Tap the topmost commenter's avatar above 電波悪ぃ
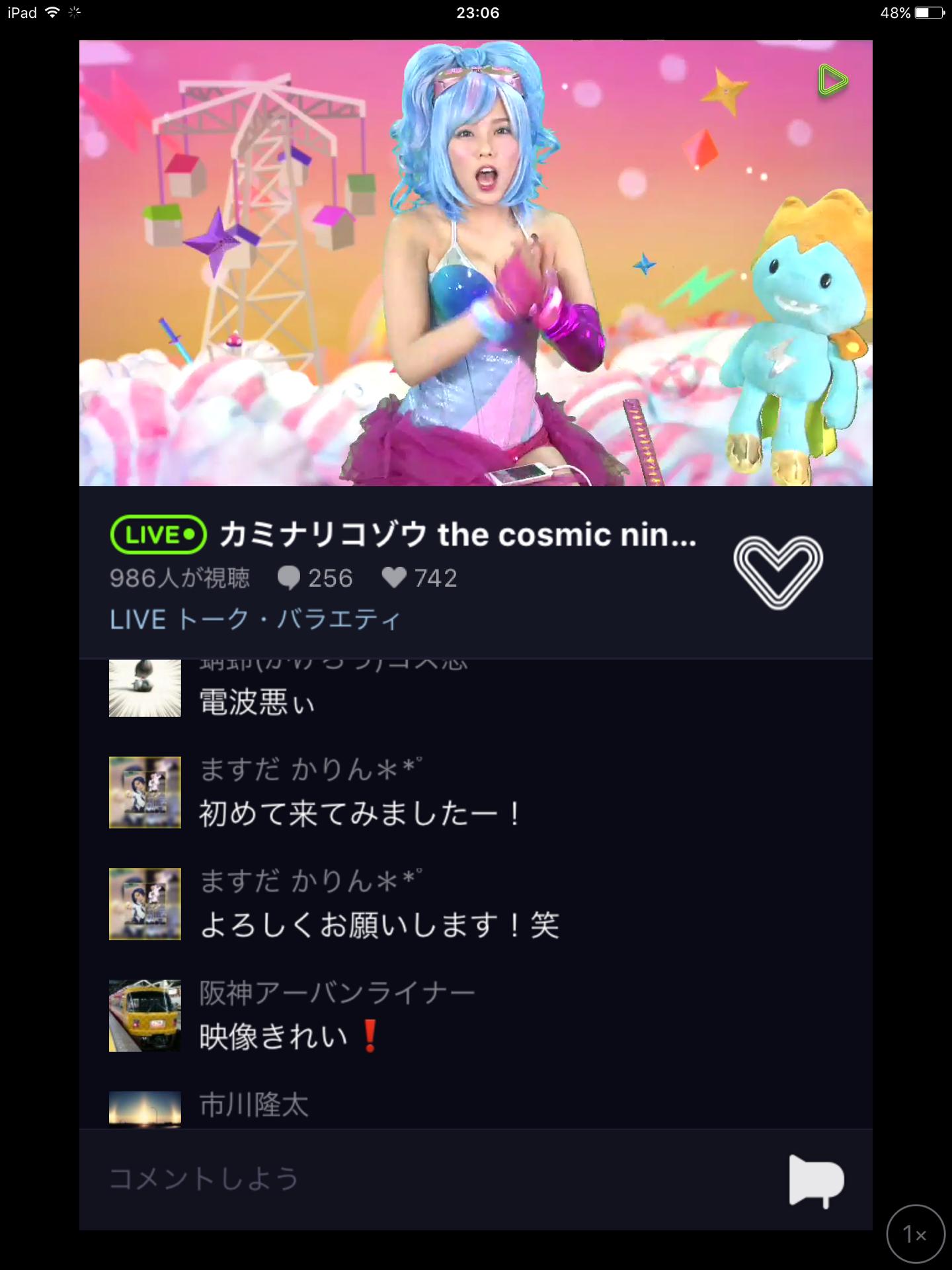 pyautogui.click(x=144, y=688)
